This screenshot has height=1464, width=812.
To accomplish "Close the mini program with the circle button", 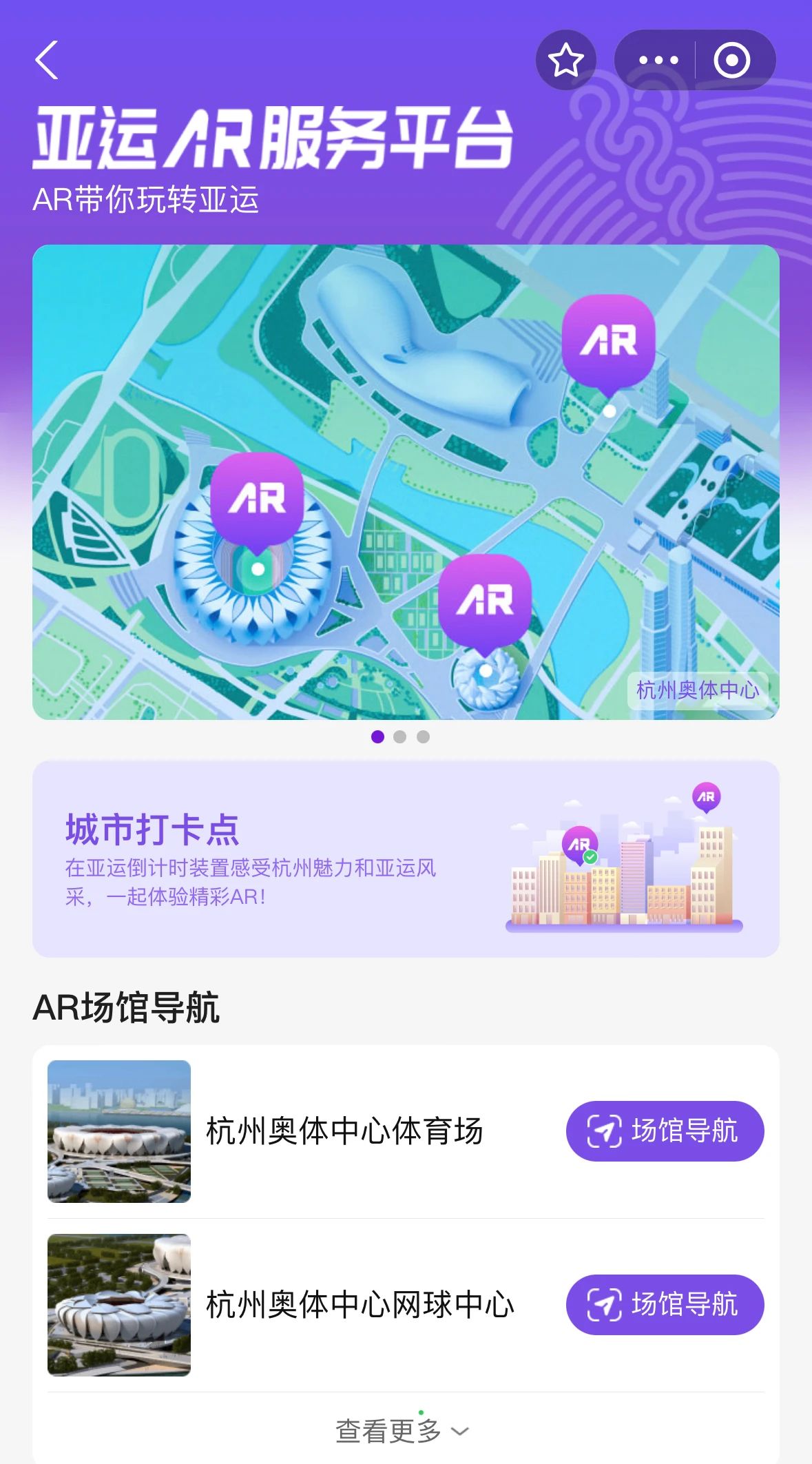I will 731,61.
